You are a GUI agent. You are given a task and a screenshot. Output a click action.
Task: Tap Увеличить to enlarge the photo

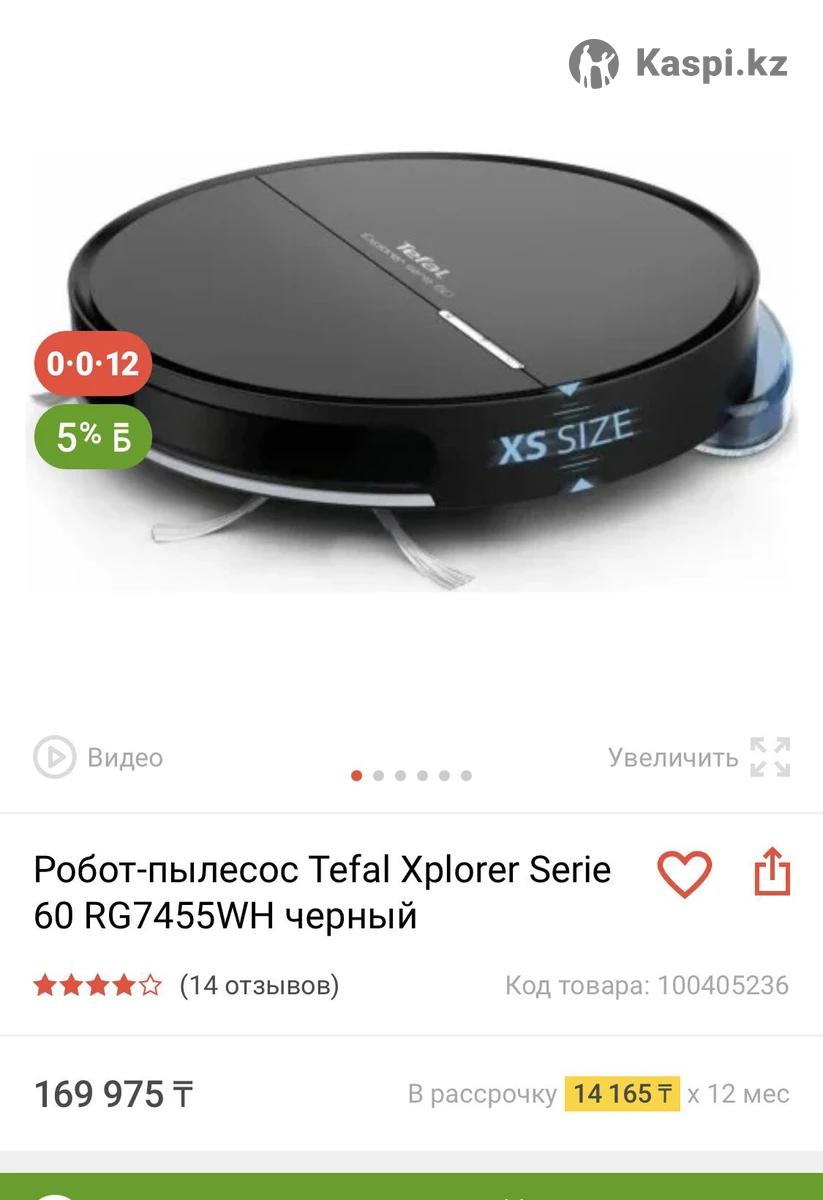coord(699,757)
